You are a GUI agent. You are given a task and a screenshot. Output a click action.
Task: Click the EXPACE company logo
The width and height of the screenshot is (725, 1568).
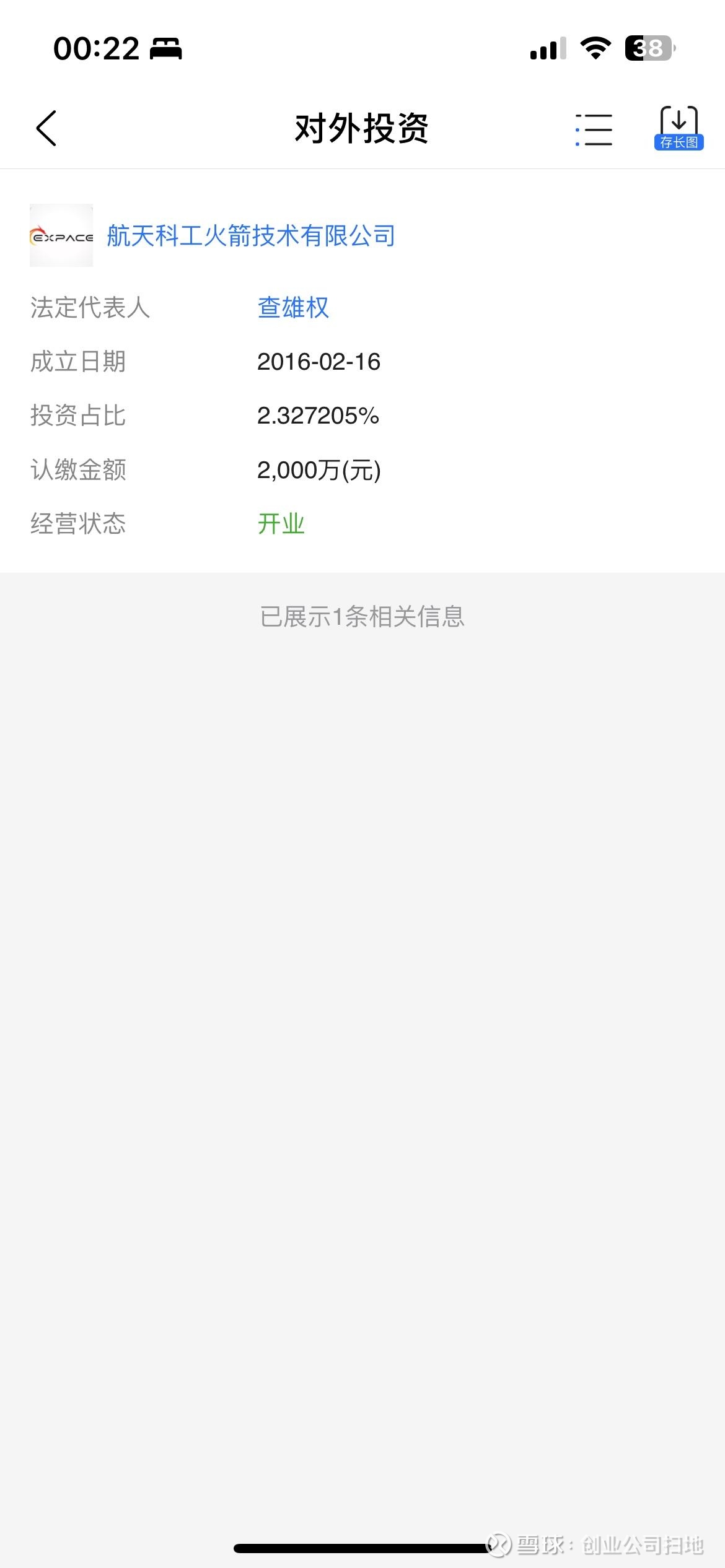(61, 235)
